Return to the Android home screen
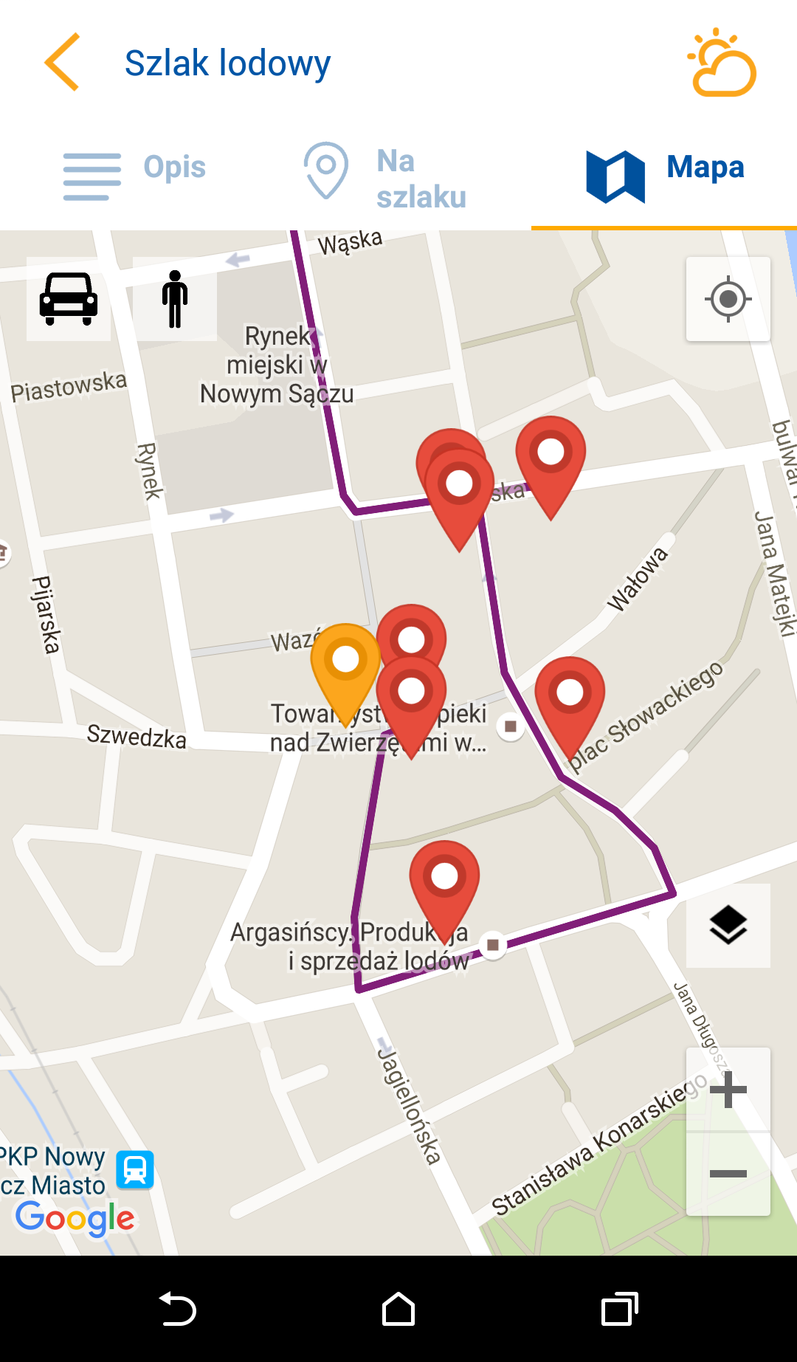 (398, 1309)
